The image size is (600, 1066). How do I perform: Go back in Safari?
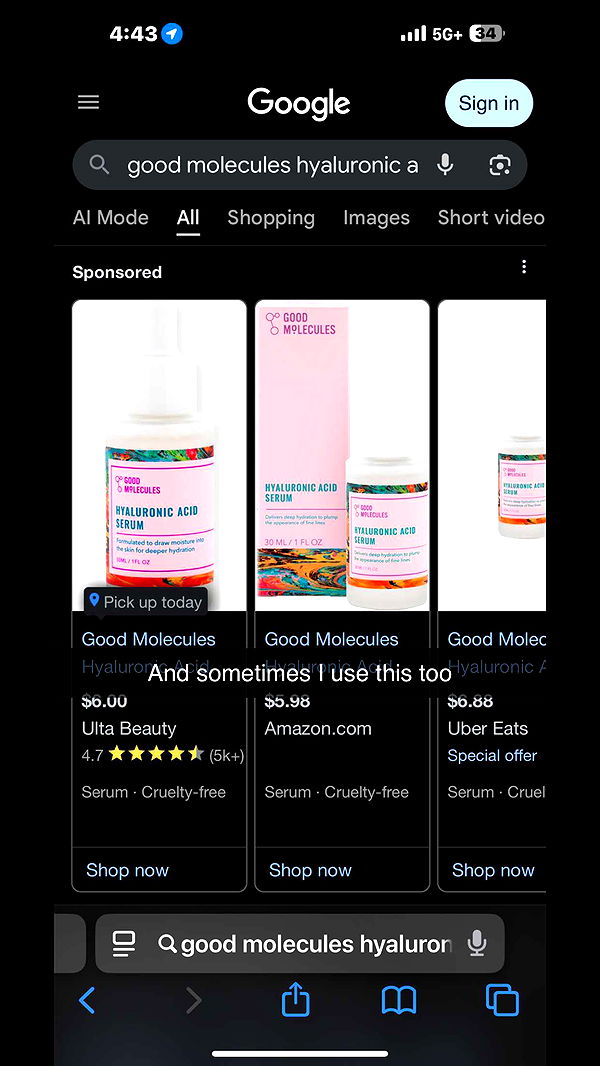(87, 1000)
